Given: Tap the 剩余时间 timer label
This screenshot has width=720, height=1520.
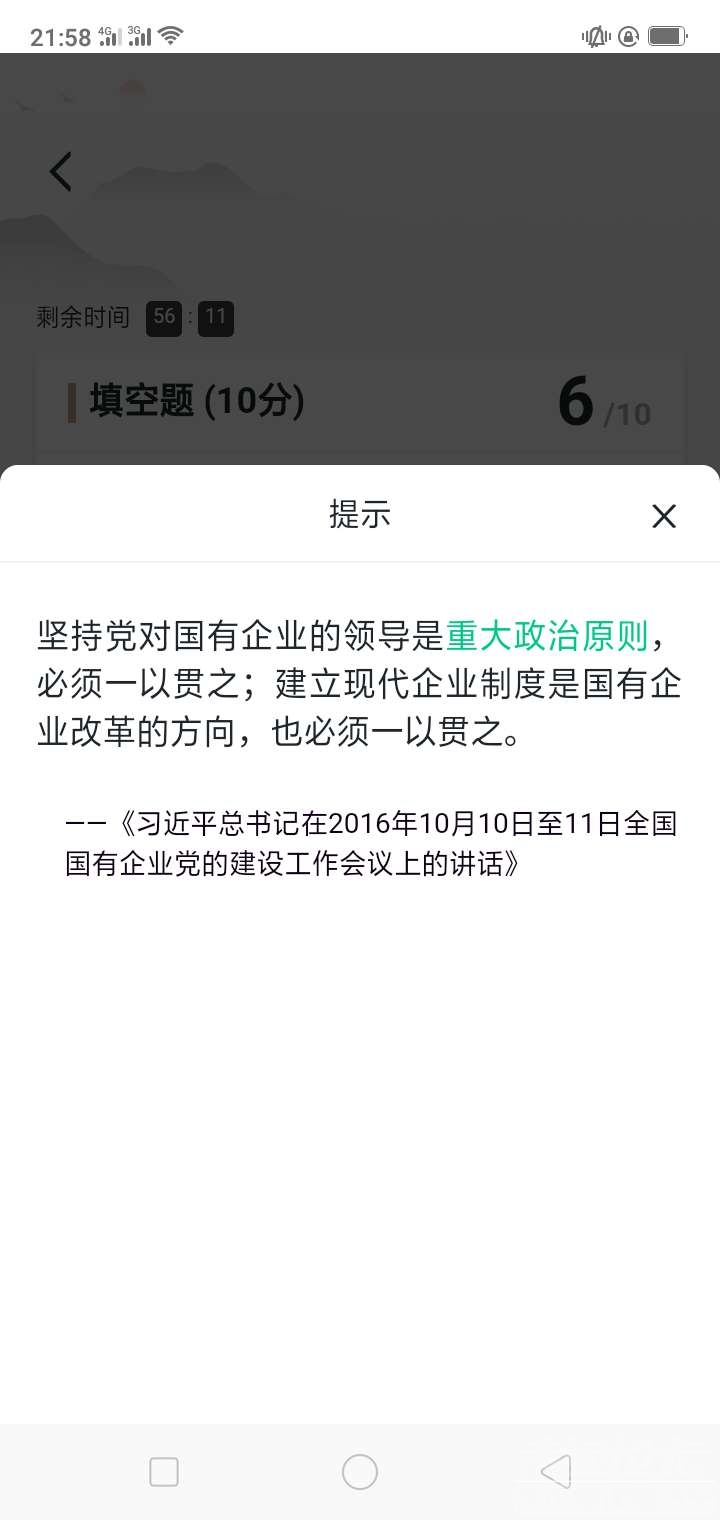Looking at the screenshot, I should point(82,318).
